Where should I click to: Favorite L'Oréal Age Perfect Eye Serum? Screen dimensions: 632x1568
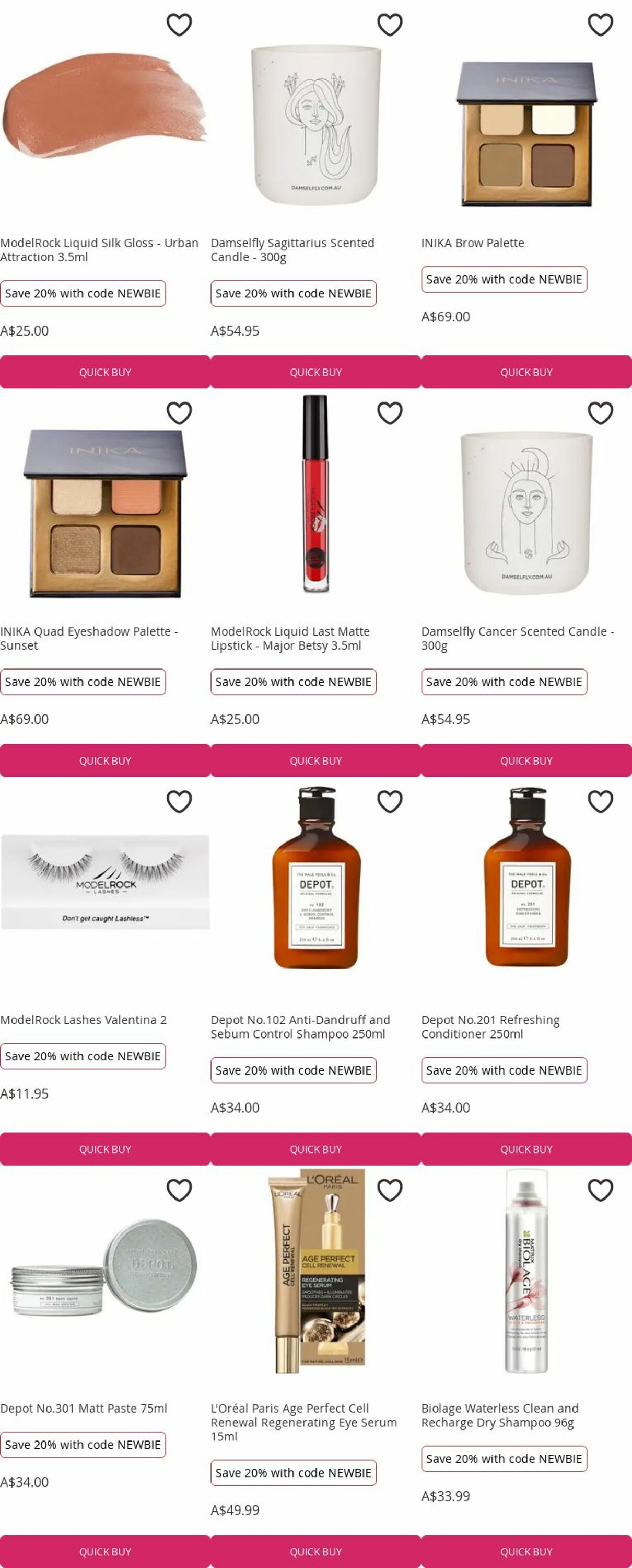(x=389, y=1190)
